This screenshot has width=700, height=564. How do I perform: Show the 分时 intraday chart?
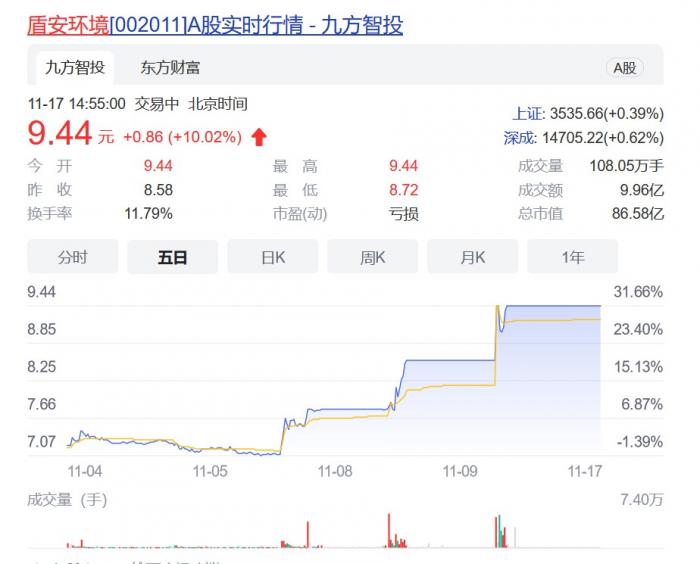[72, 257]
